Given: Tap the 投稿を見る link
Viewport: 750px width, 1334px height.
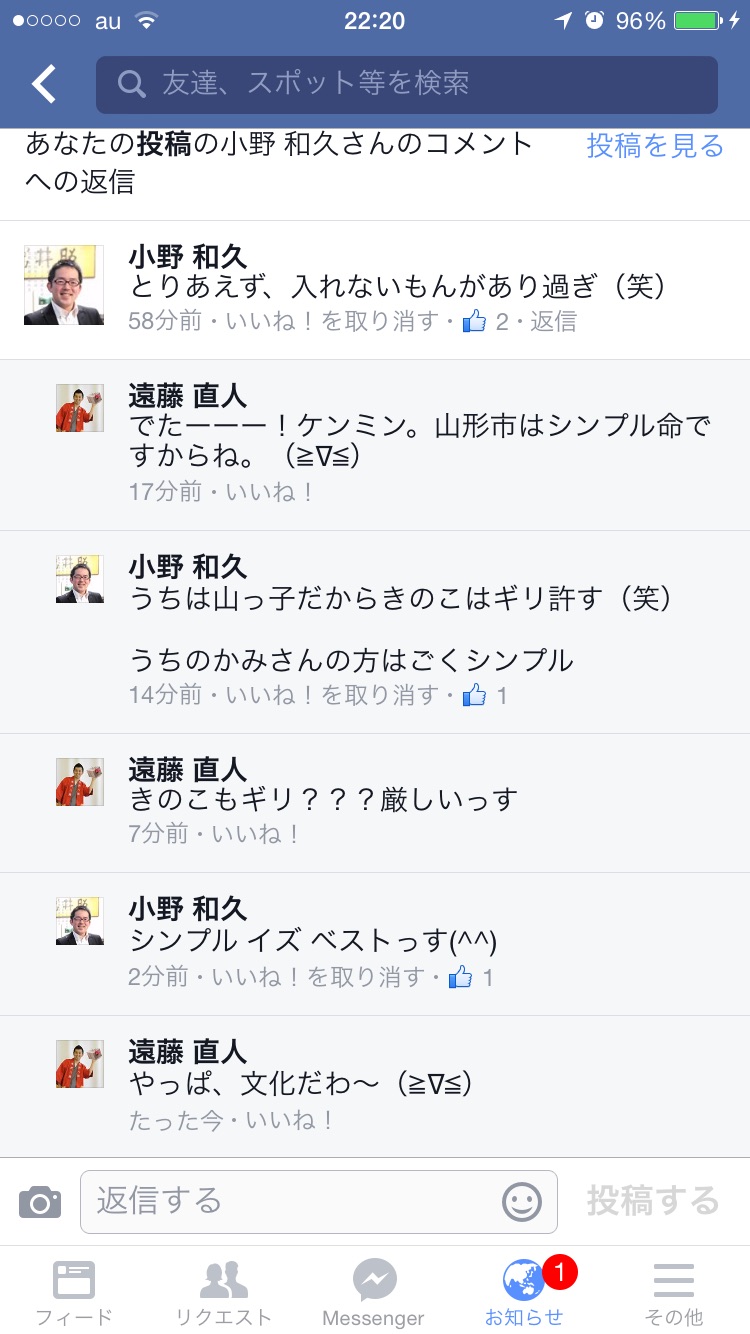Looking at the screenshot, I should tap(654, 146).
